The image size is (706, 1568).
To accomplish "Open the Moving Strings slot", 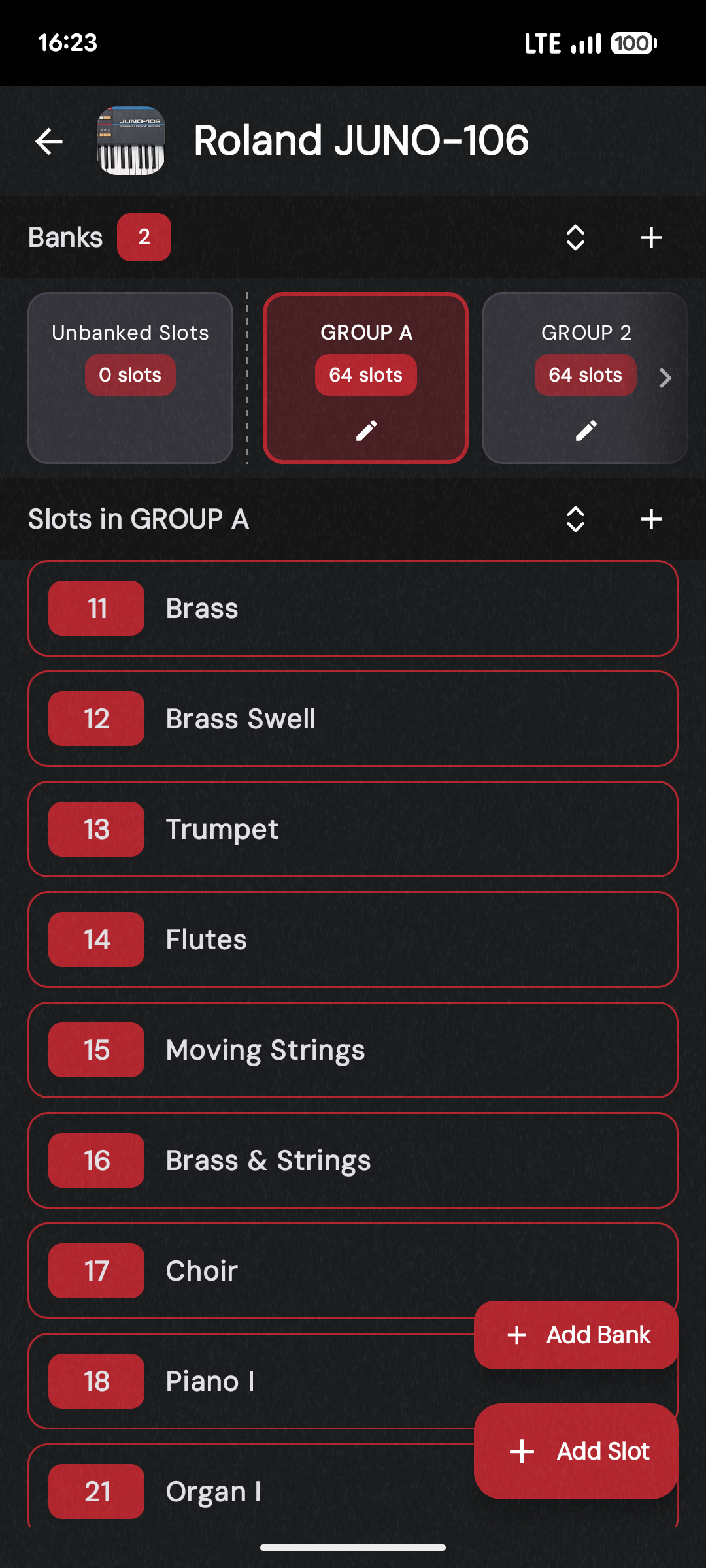I will click(x=353, y=1049).
